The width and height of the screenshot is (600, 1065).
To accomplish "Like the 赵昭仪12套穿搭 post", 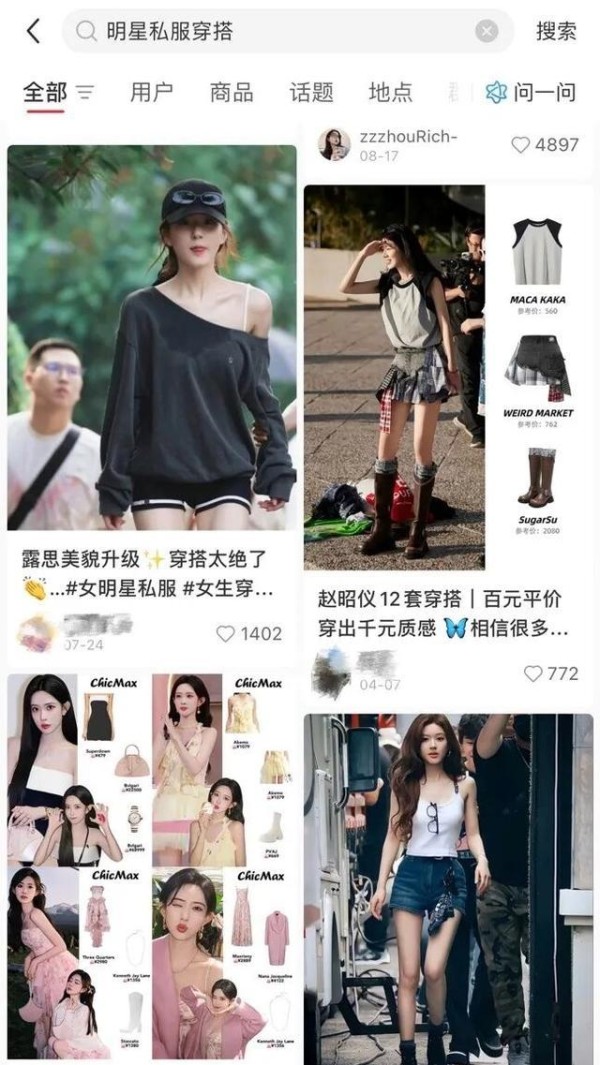I will 533,673.
